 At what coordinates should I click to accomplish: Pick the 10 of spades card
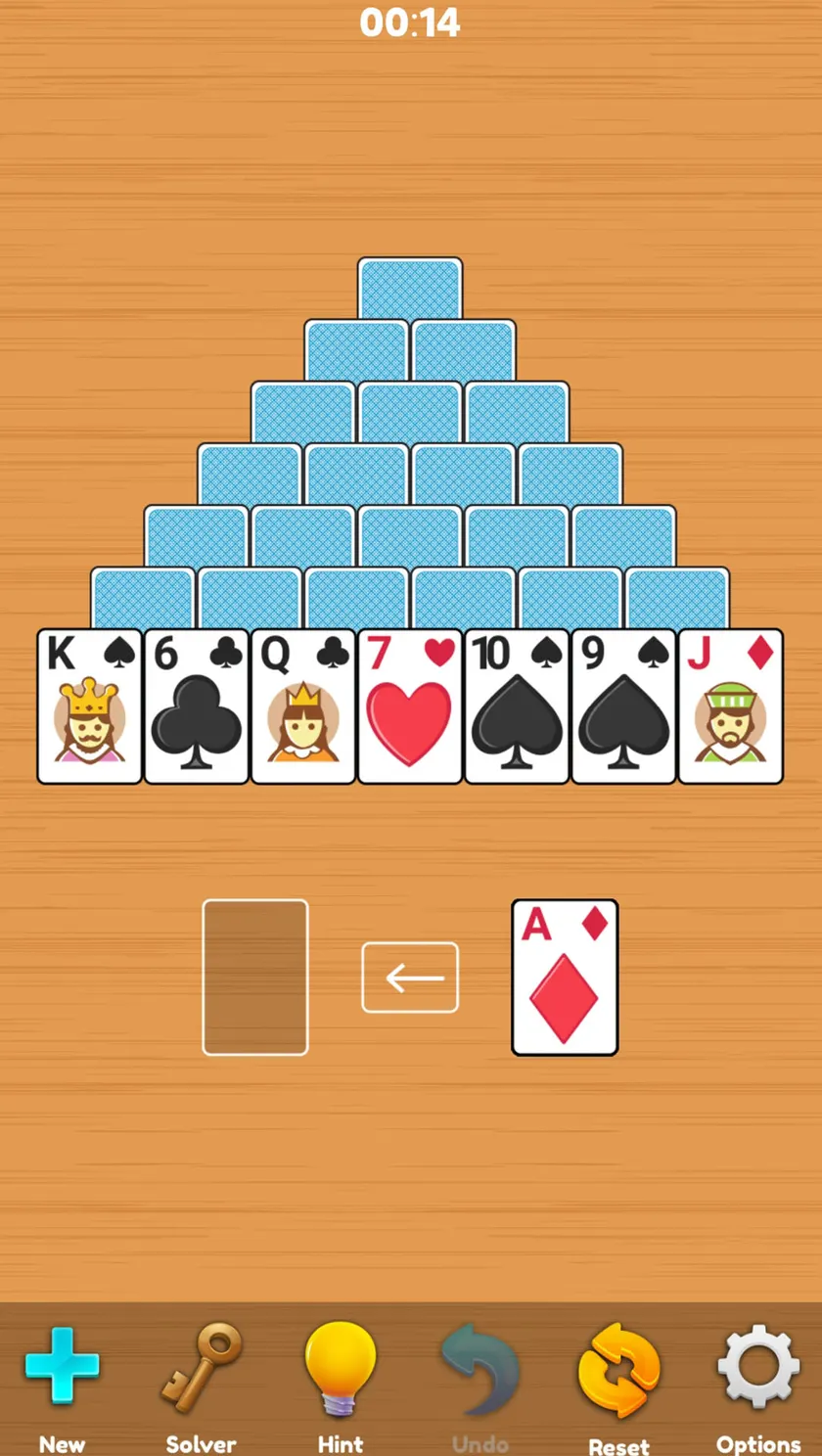point(517,706)
